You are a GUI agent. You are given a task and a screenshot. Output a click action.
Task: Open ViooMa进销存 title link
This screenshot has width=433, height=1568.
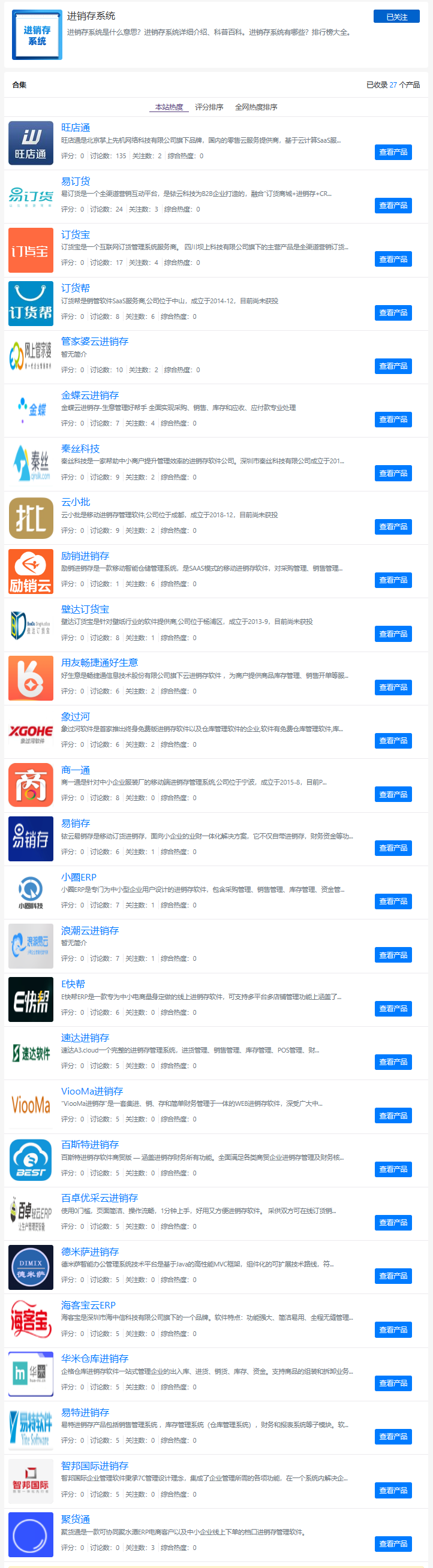point(92,1091)
